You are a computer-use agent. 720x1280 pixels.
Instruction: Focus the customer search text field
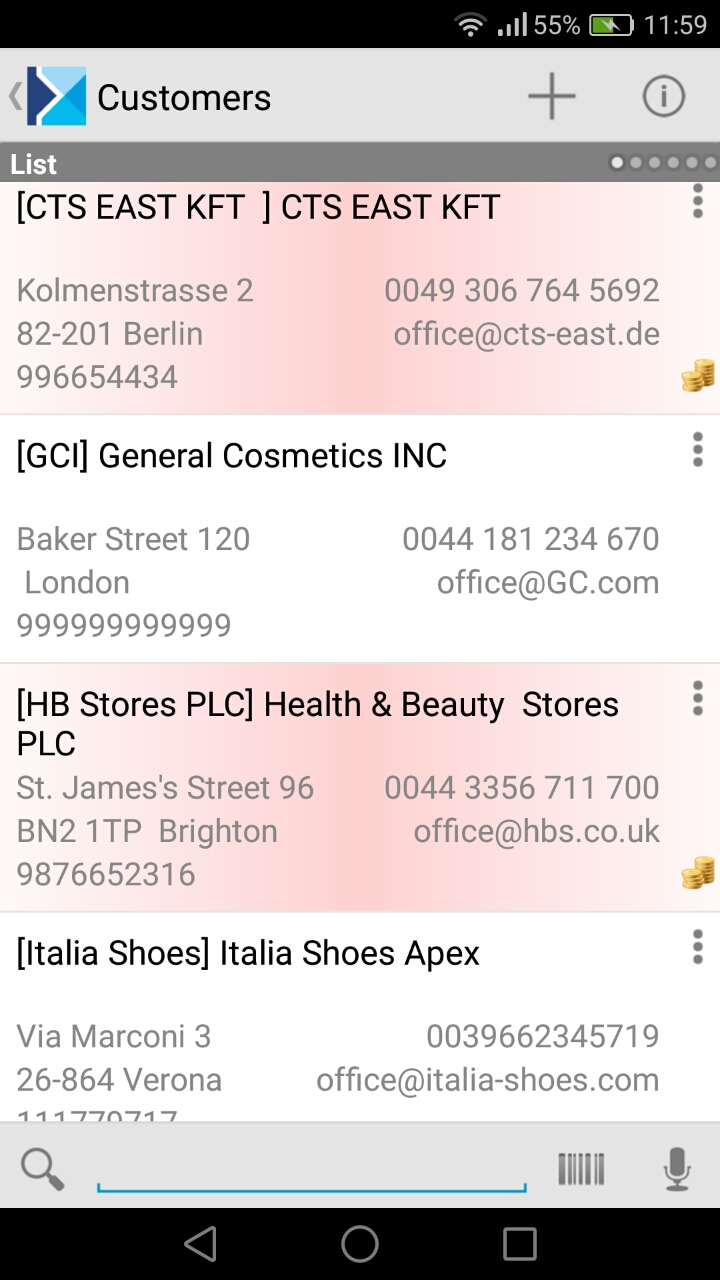(311, 1168)
